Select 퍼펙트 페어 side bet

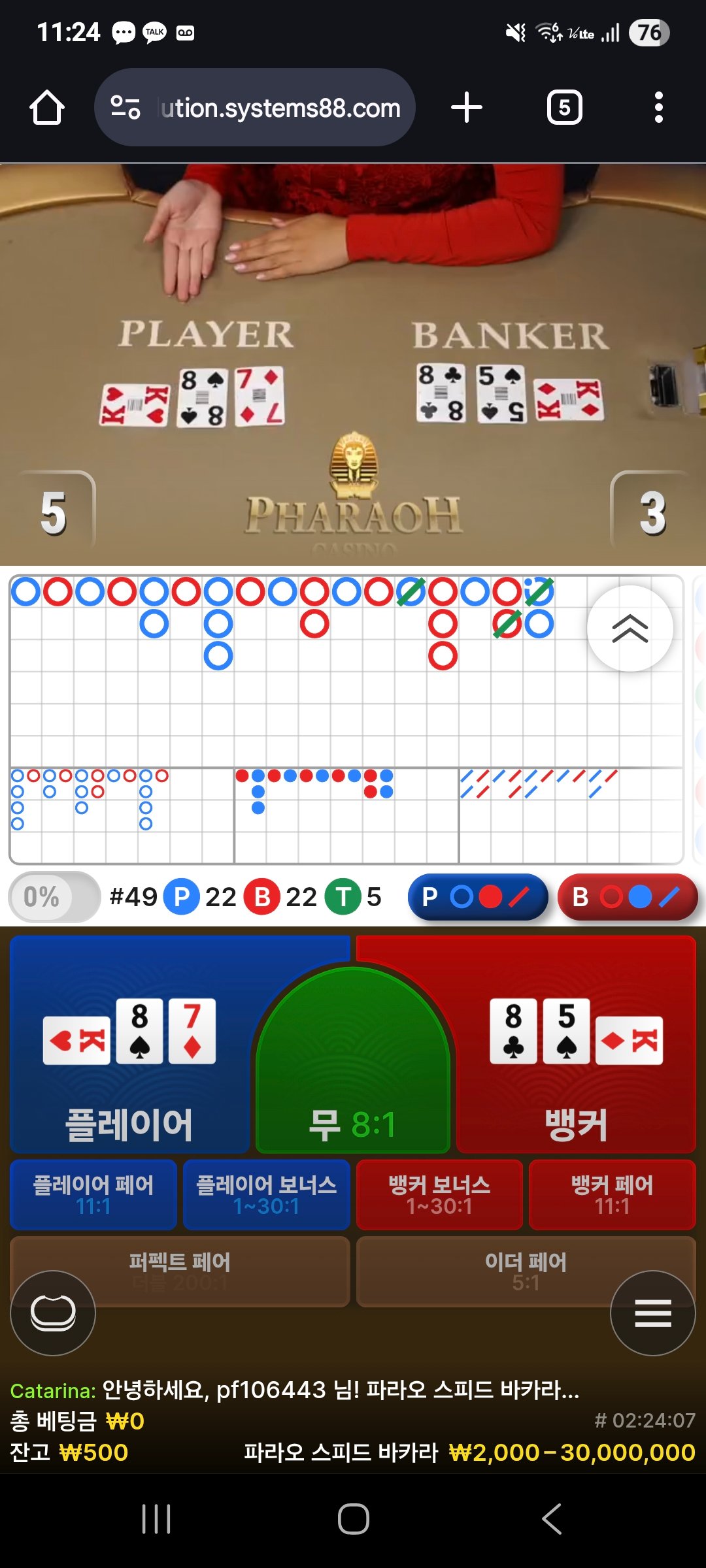[x=180, y=1271]
